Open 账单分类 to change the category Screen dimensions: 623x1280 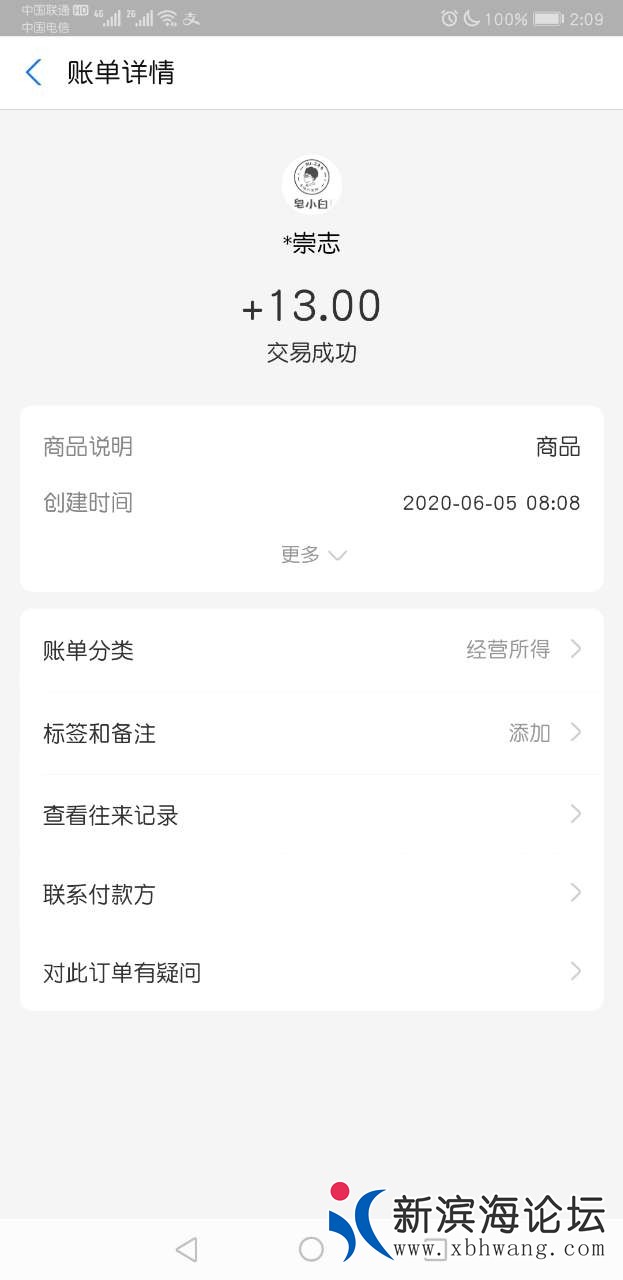tap(311, 650)
